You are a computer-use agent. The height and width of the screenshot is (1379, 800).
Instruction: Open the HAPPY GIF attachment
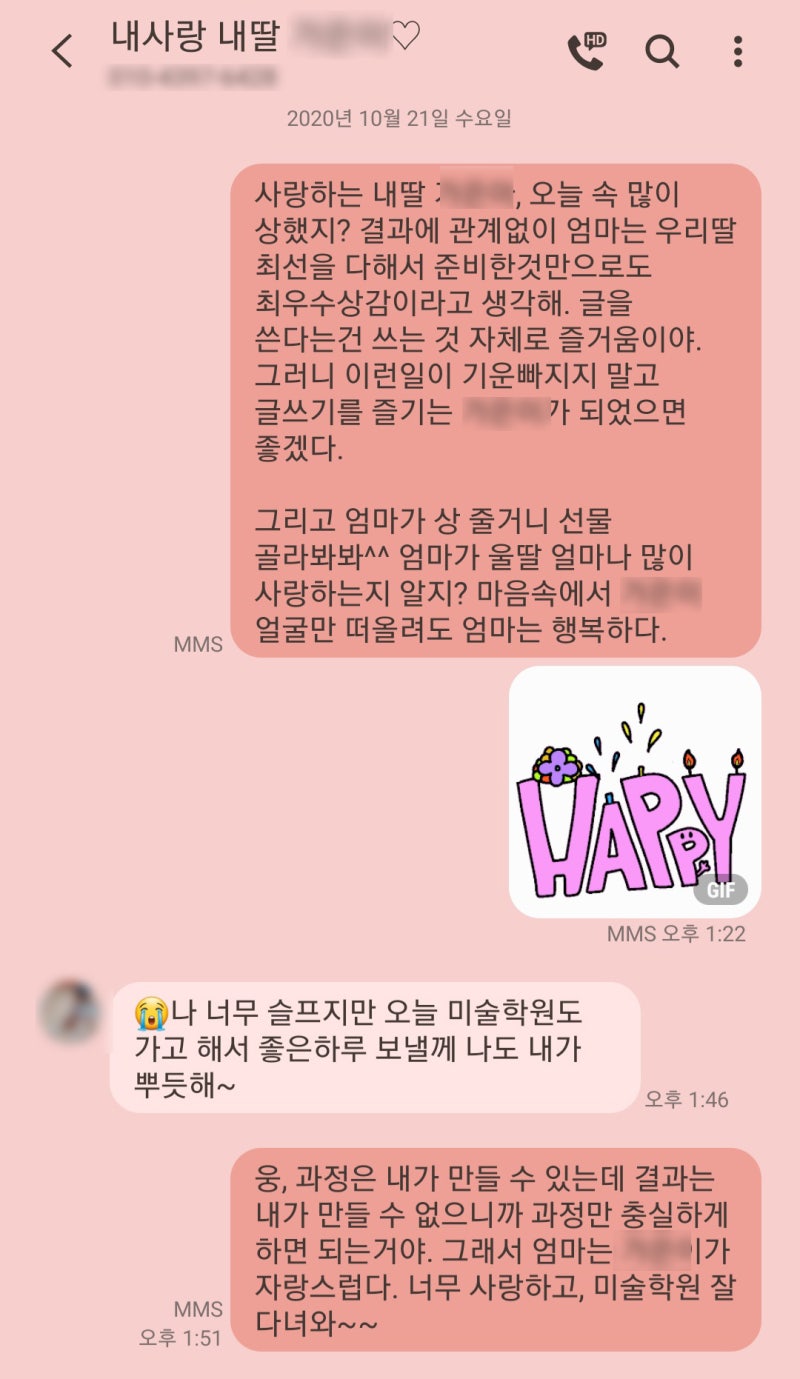tap(635, 792)
